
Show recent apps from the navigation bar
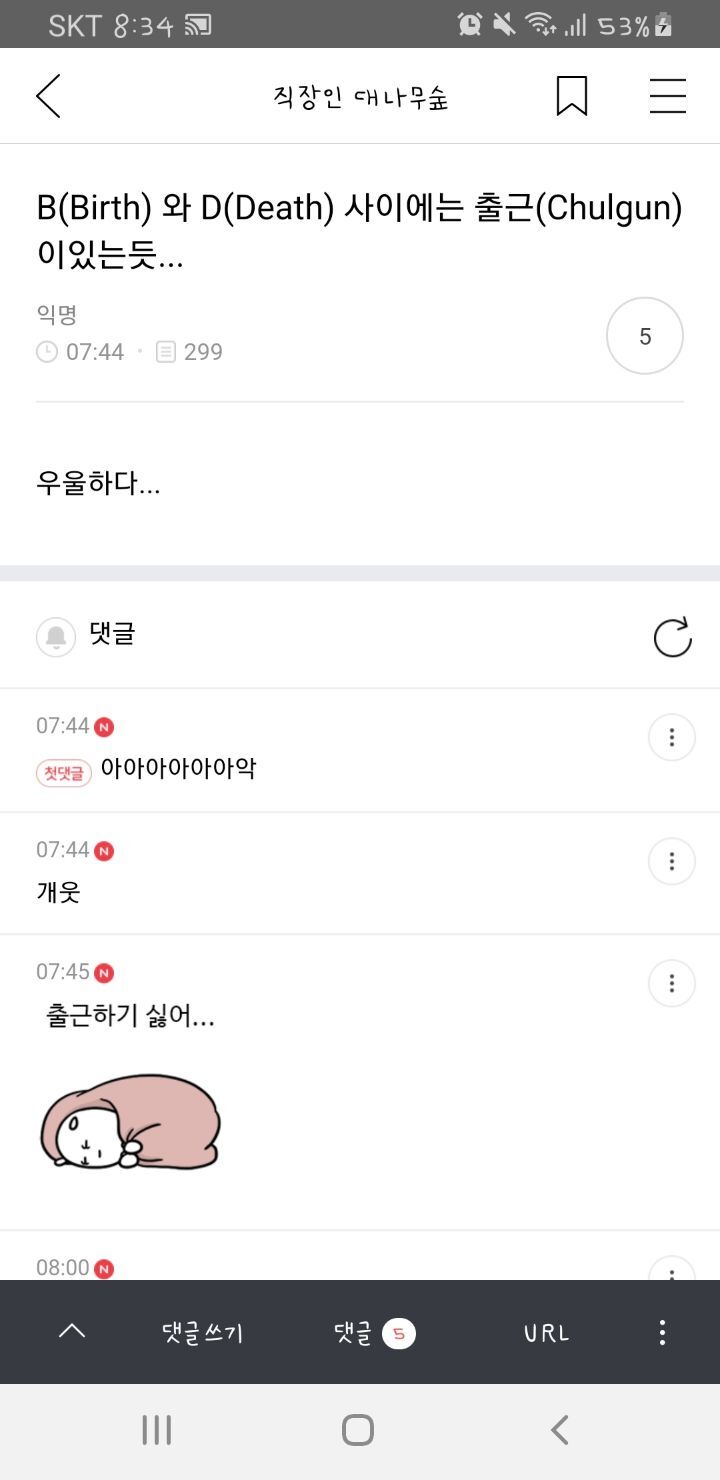point(157,1430)
